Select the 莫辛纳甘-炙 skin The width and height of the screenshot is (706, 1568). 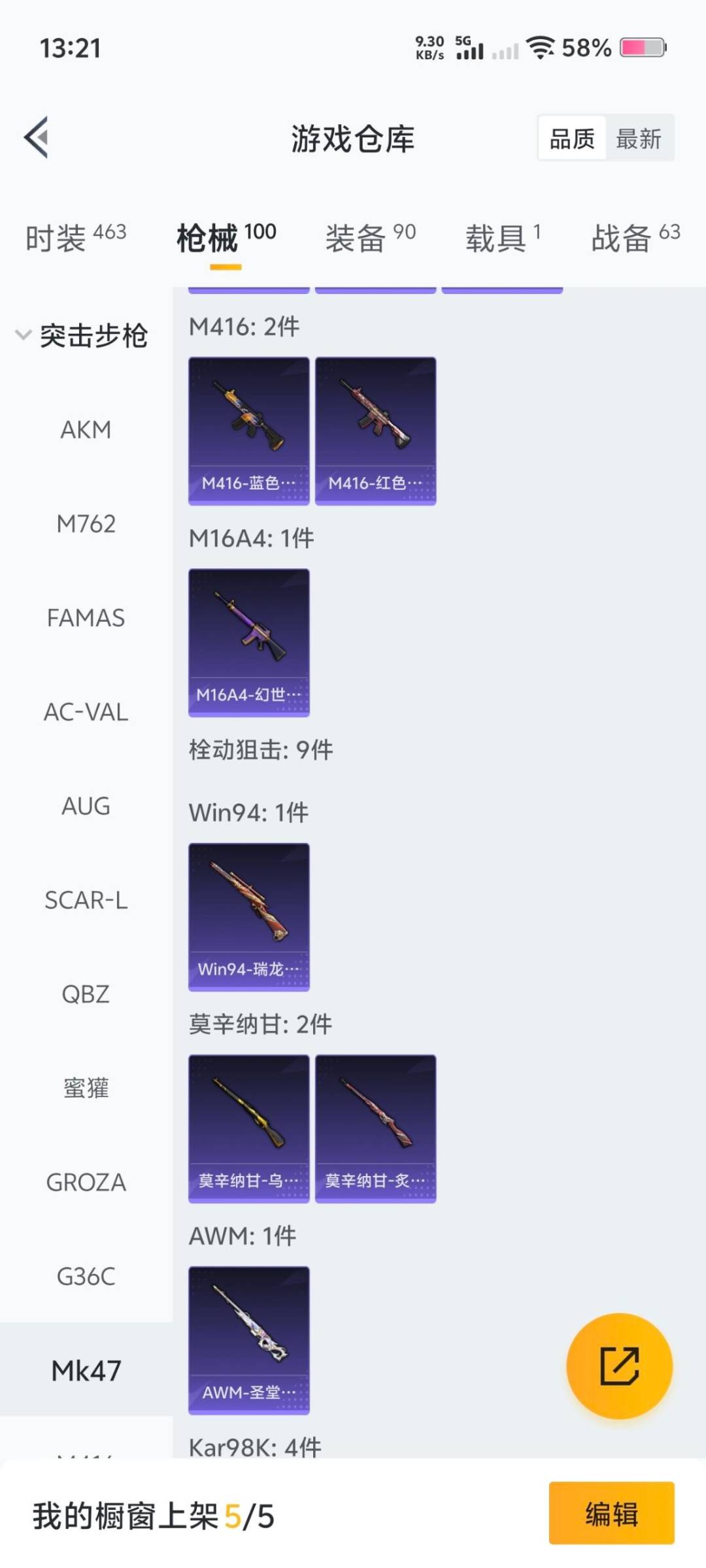(x=376, y=1130)
